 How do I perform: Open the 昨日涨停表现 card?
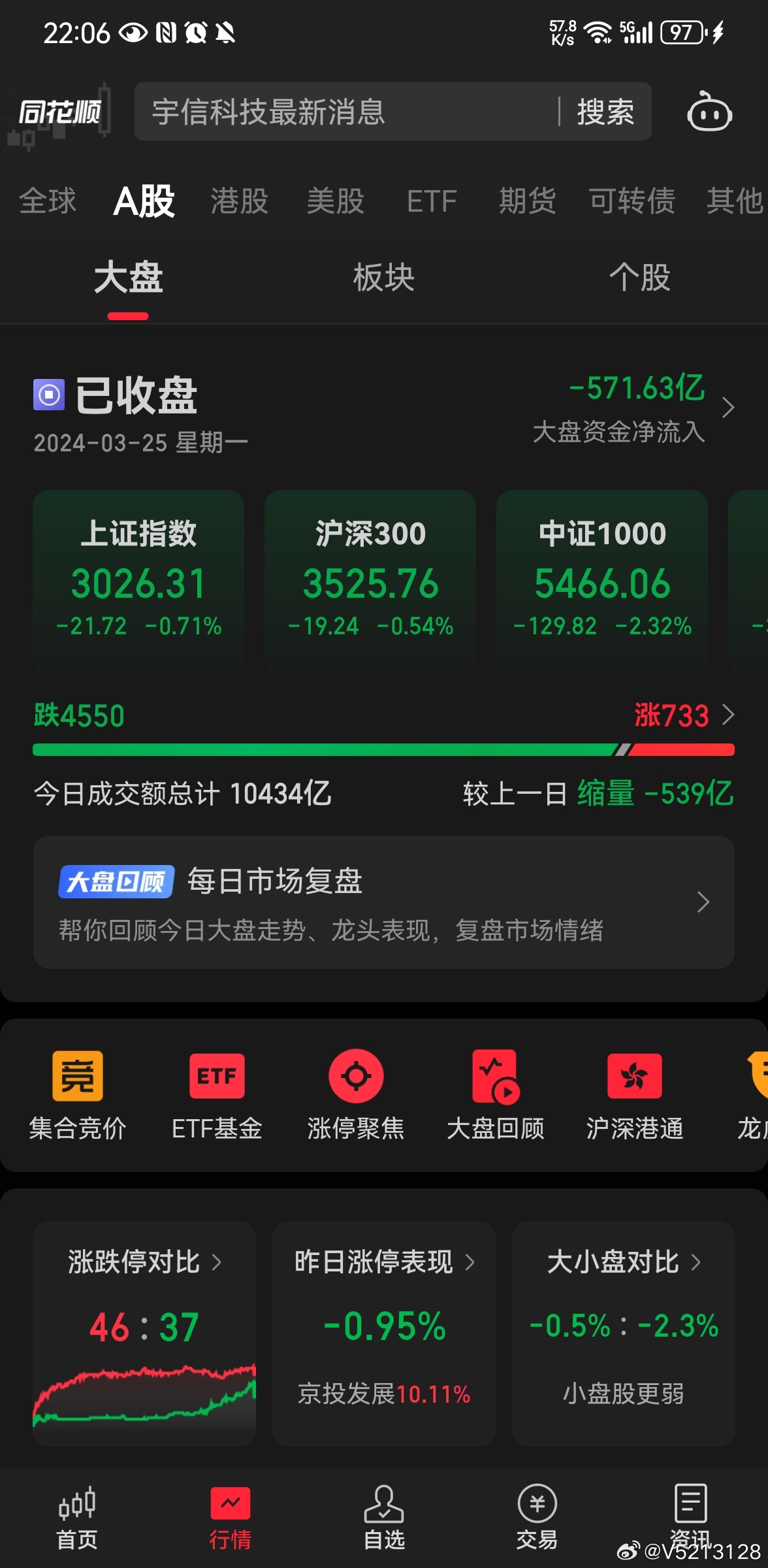pyautogui.click(x=384, y=1333)
